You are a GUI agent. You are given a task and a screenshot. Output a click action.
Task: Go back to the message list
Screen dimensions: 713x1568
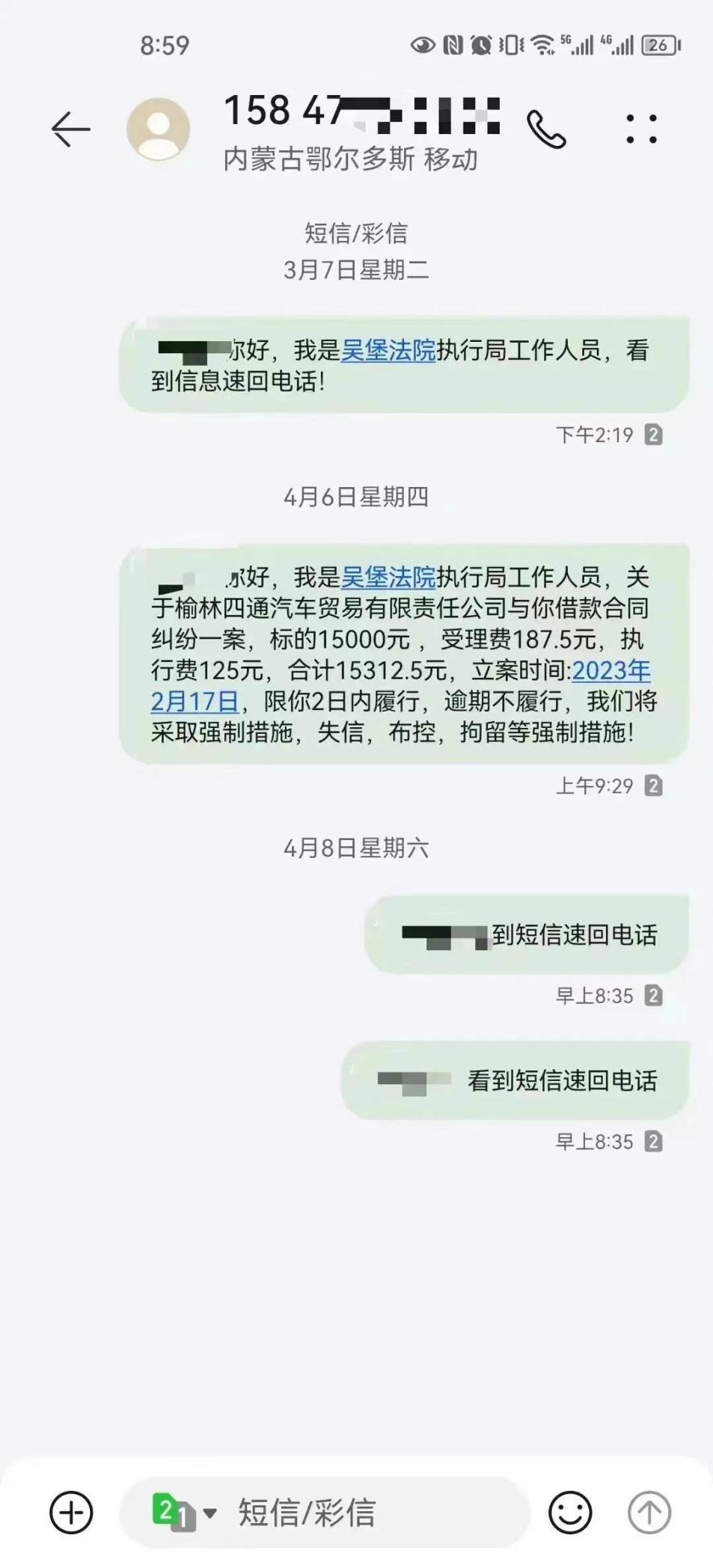[x=71, y=129]
